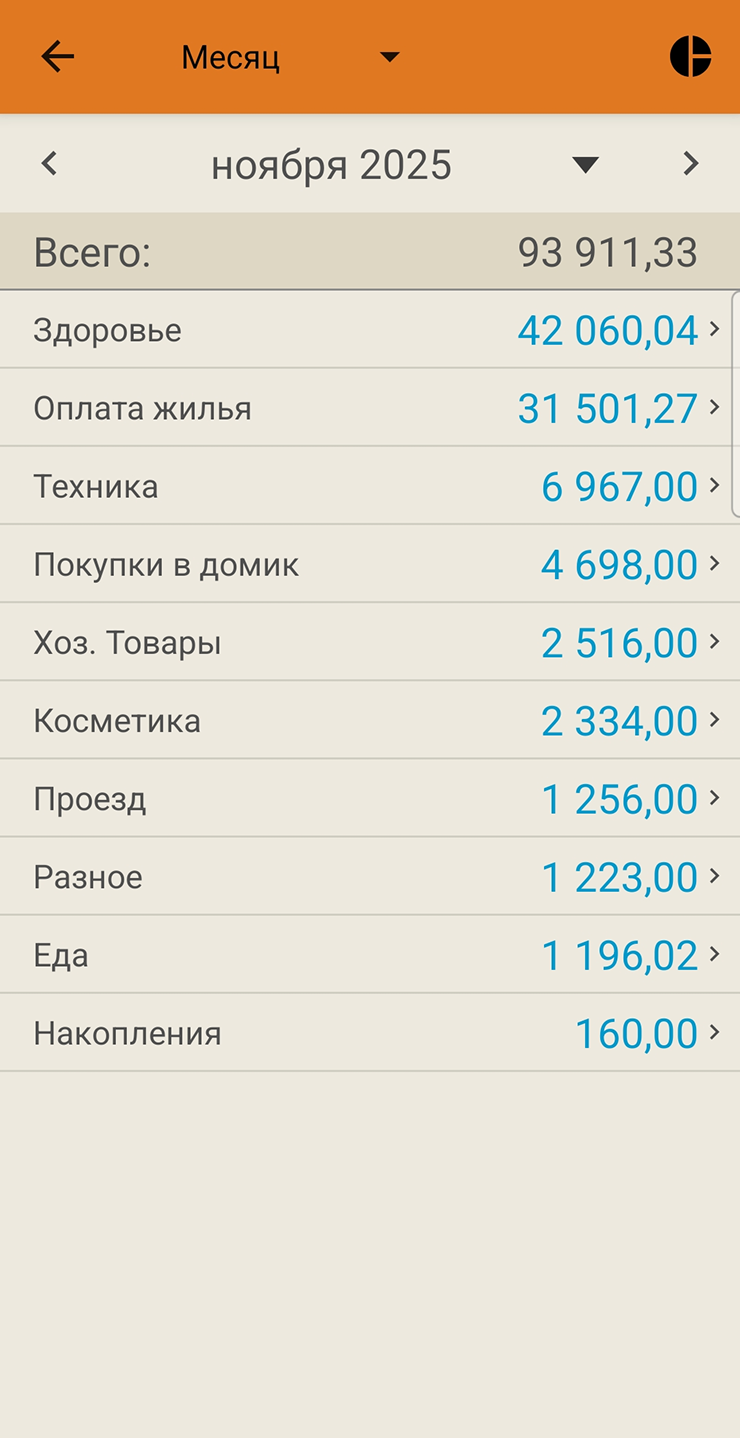Open the Месяц period dropdown
The image size is (740, 1438).
point(290,57)
